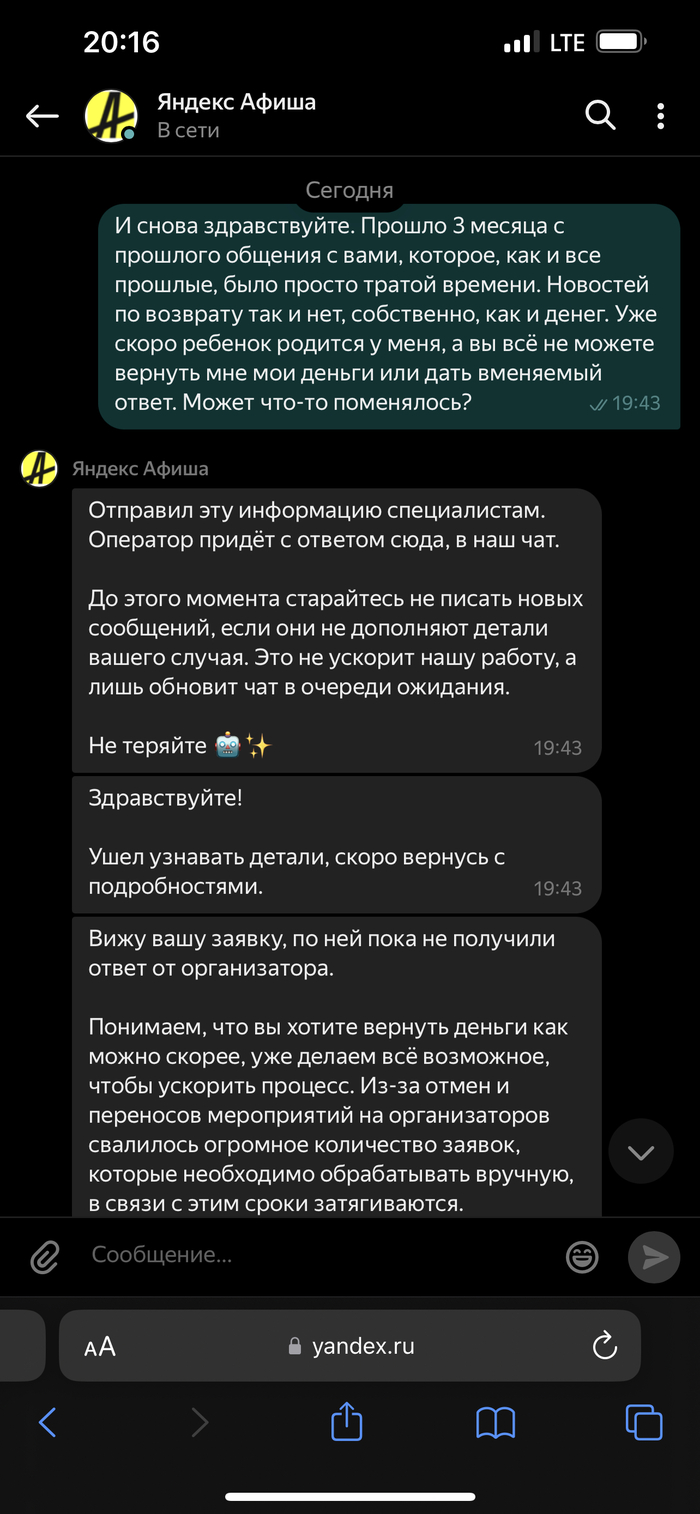Send the message
The width and height of the screenshot is (700, 1514).
pos(653,1257)
